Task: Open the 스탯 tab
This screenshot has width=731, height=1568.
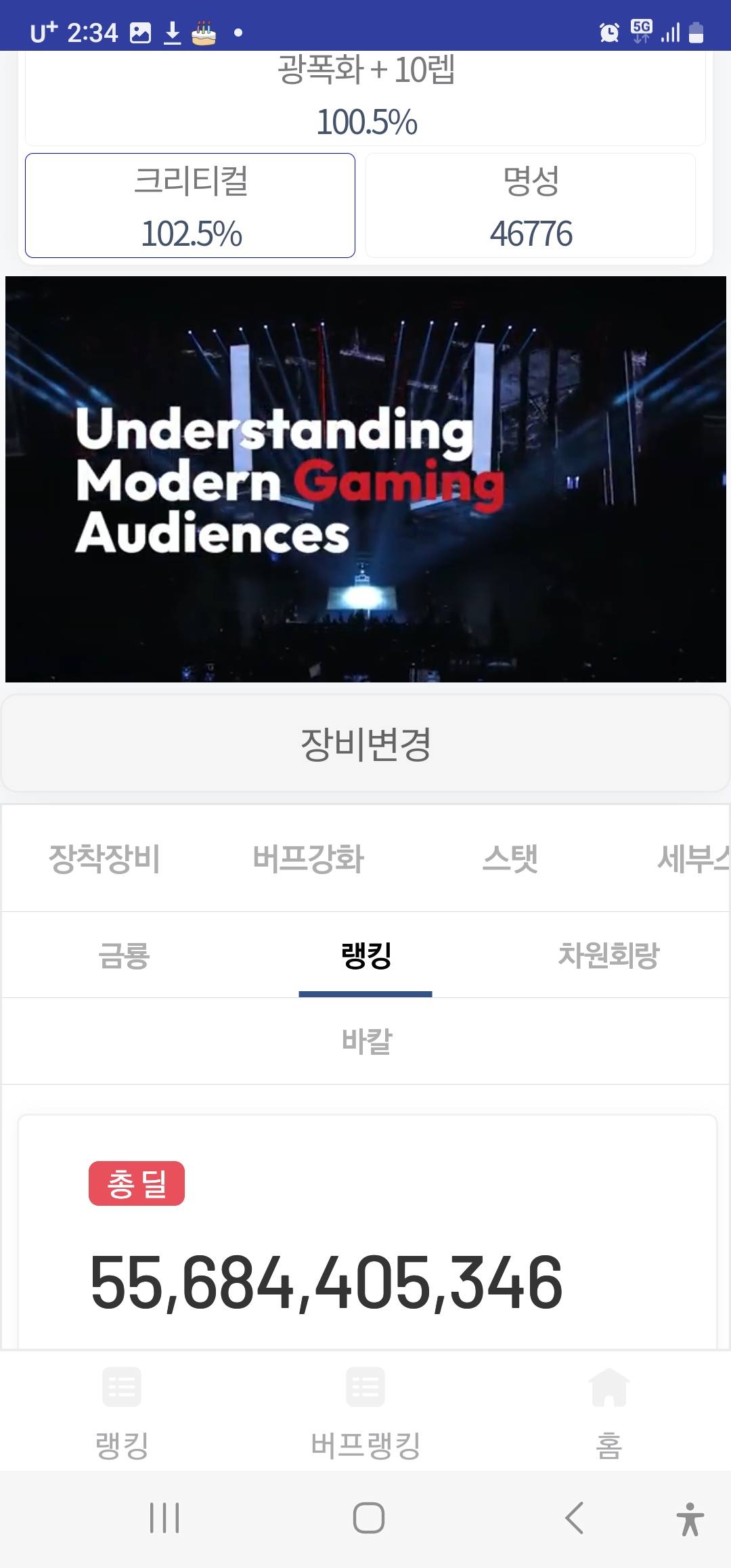Action: pos(510,858)
